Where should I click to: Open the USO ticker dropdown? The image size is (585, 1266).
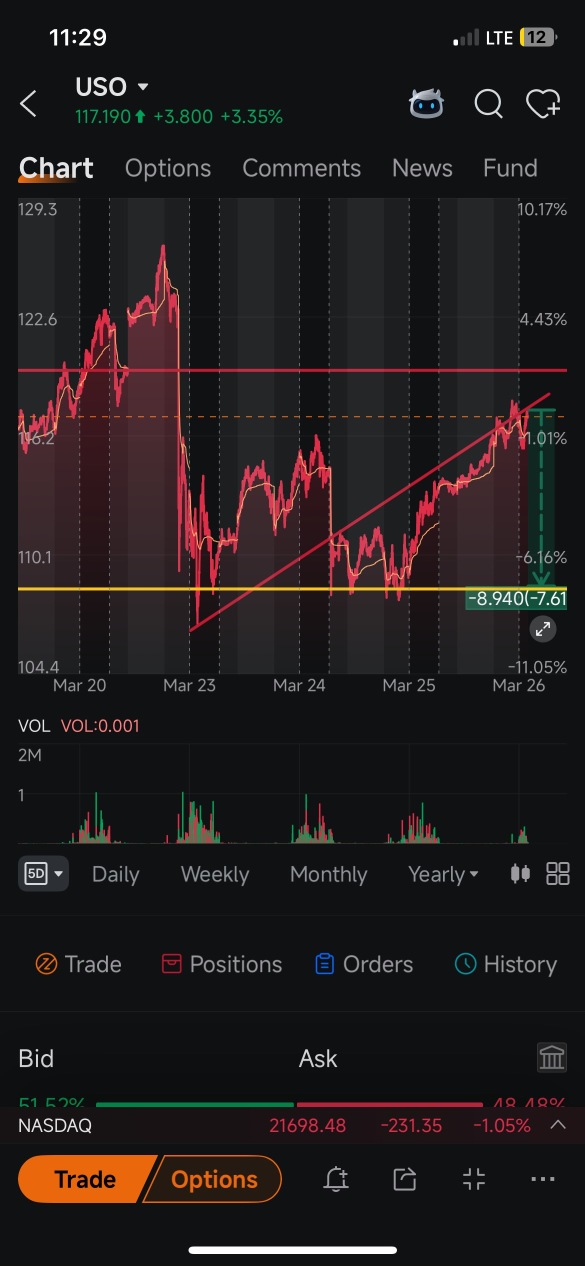click(112, 87)
